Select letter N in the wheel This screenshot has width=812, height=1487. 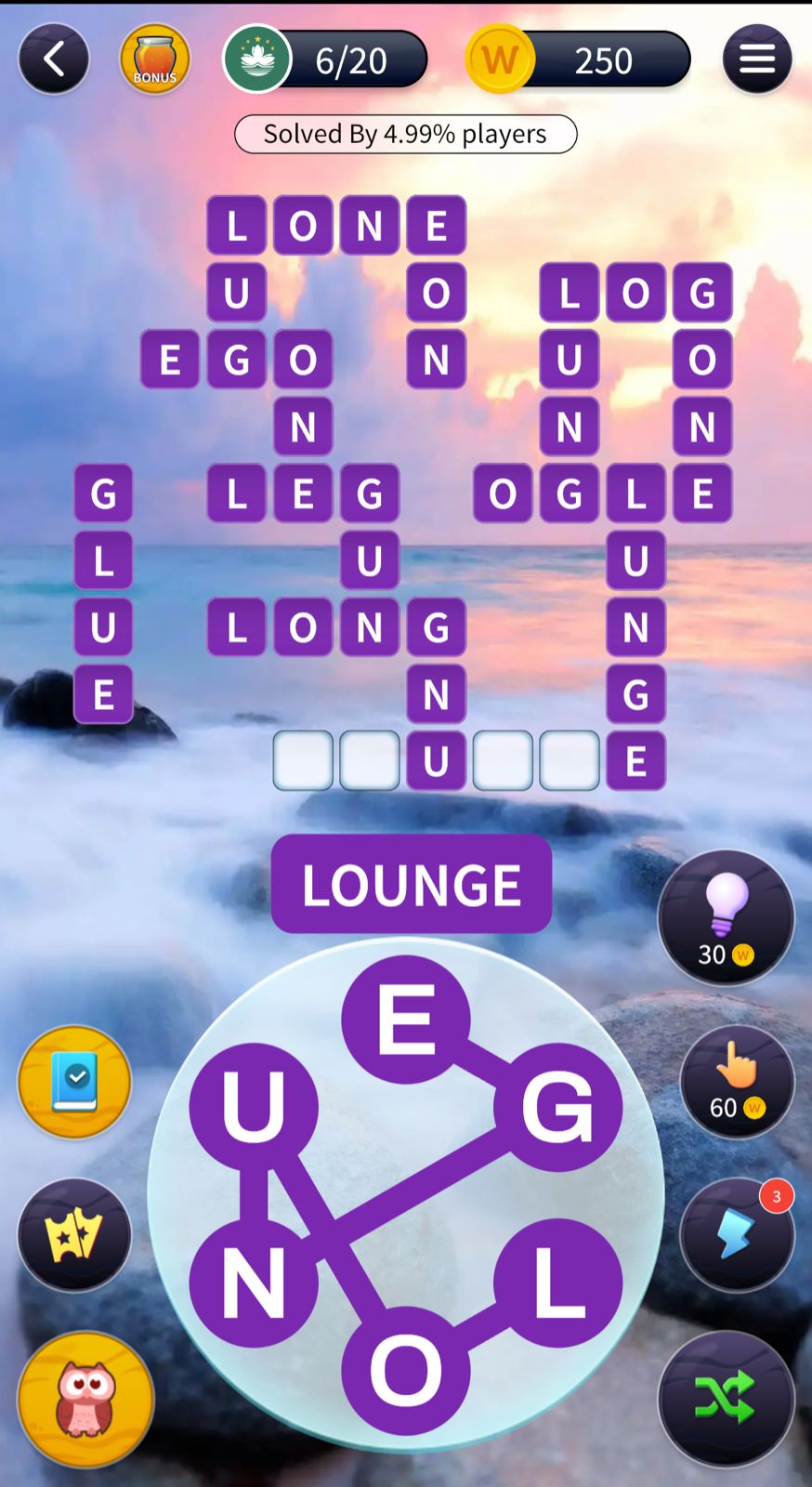[254, 1283]
